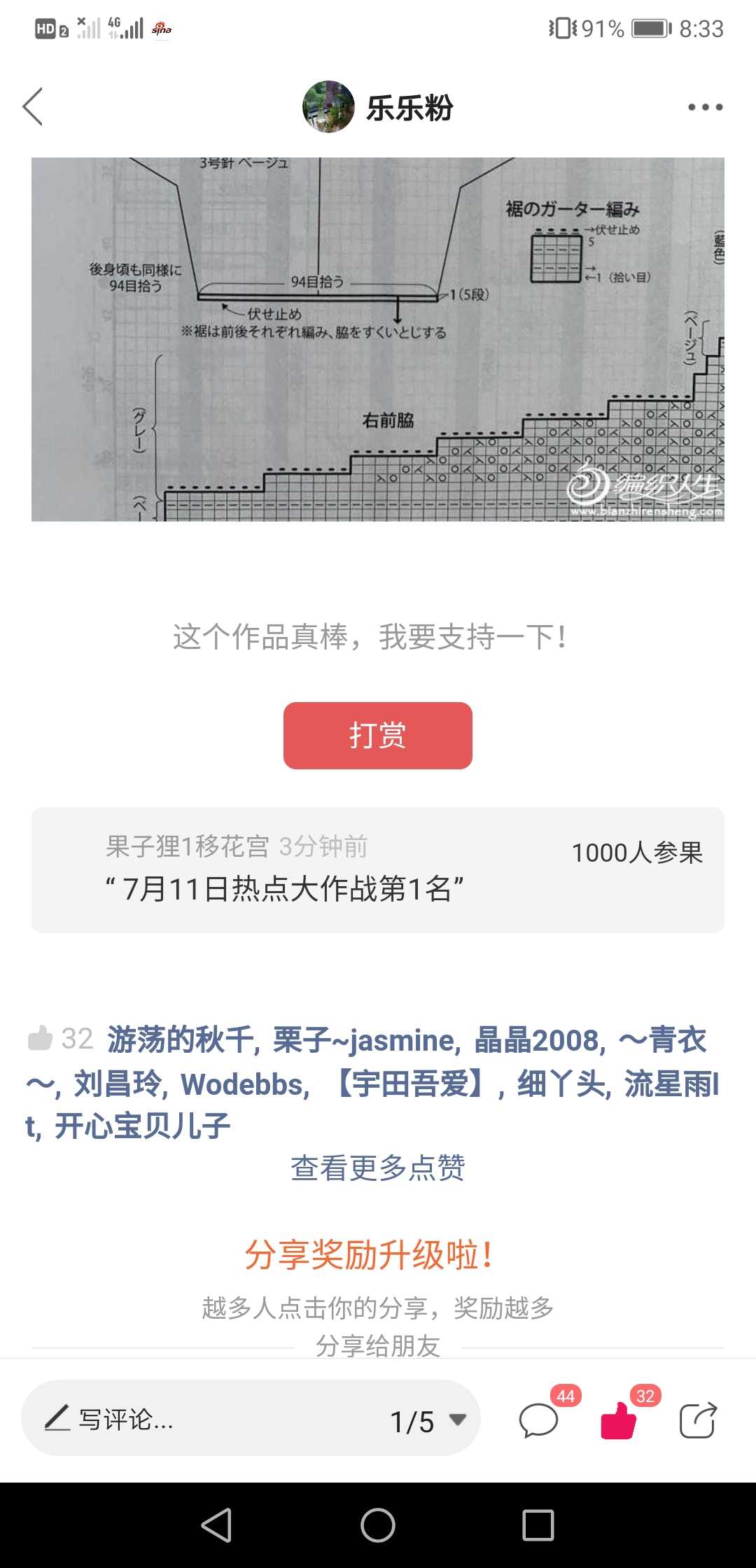This screenshot has width=756, height=1568.
Task: Tap the red 打赏 reward button
Action: point(378,736)
